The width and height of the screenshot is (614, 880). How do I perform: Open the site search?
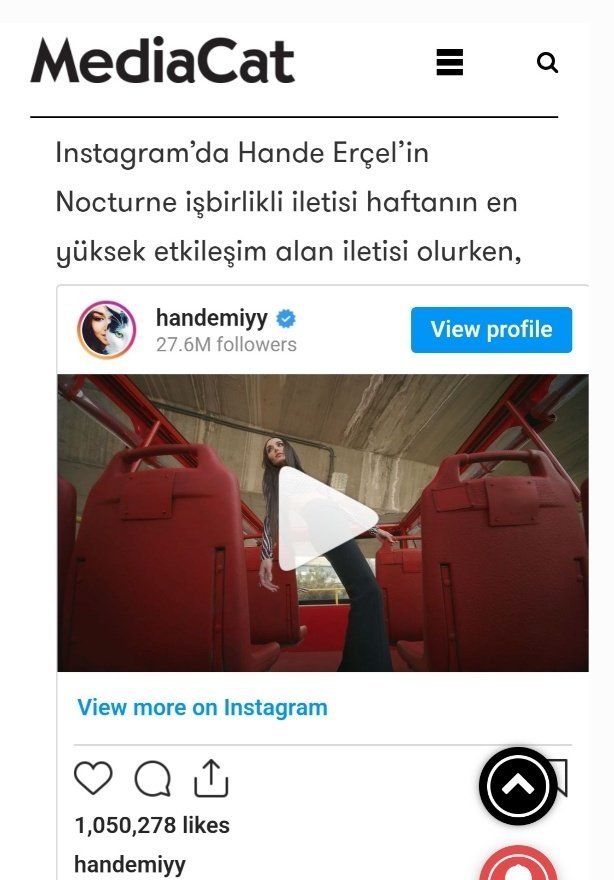tap(547, 62)
